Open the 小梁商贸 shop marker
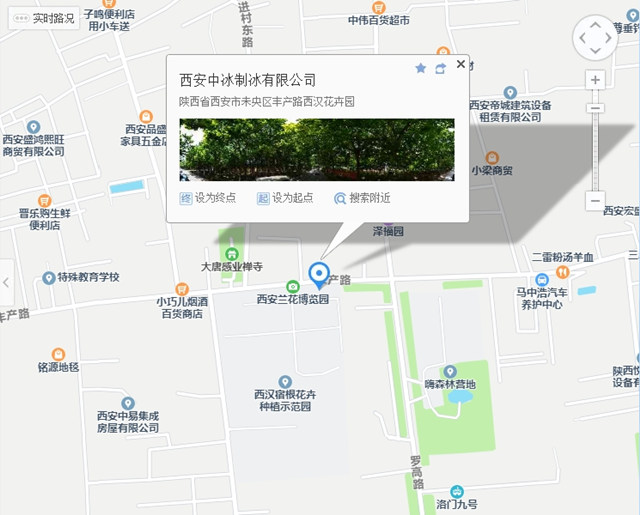This screenshot has height=515, width=640. [x=491, y=158]
